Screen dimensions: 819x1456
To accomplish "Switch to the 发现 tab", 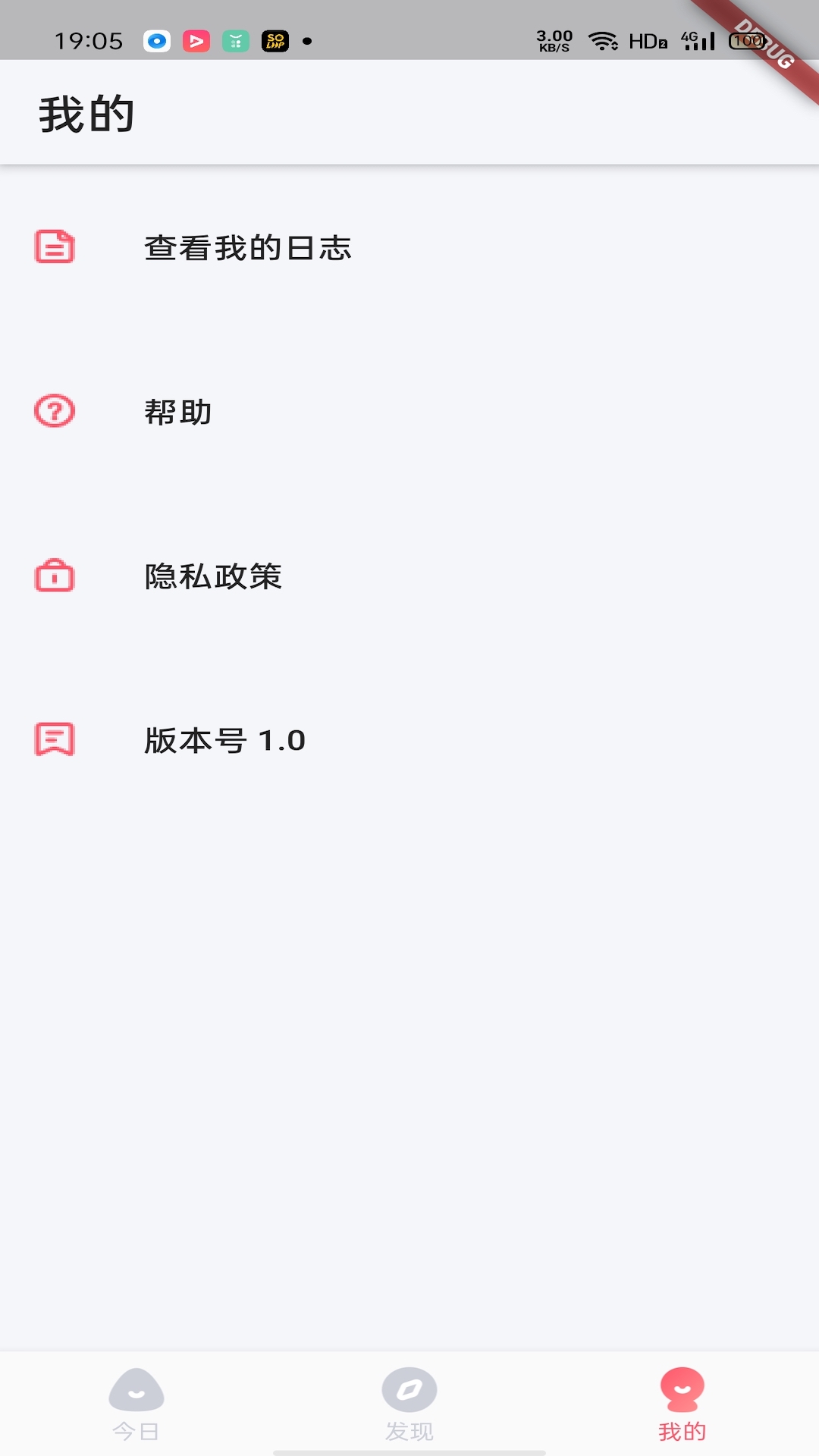I will click(409, 1403).
